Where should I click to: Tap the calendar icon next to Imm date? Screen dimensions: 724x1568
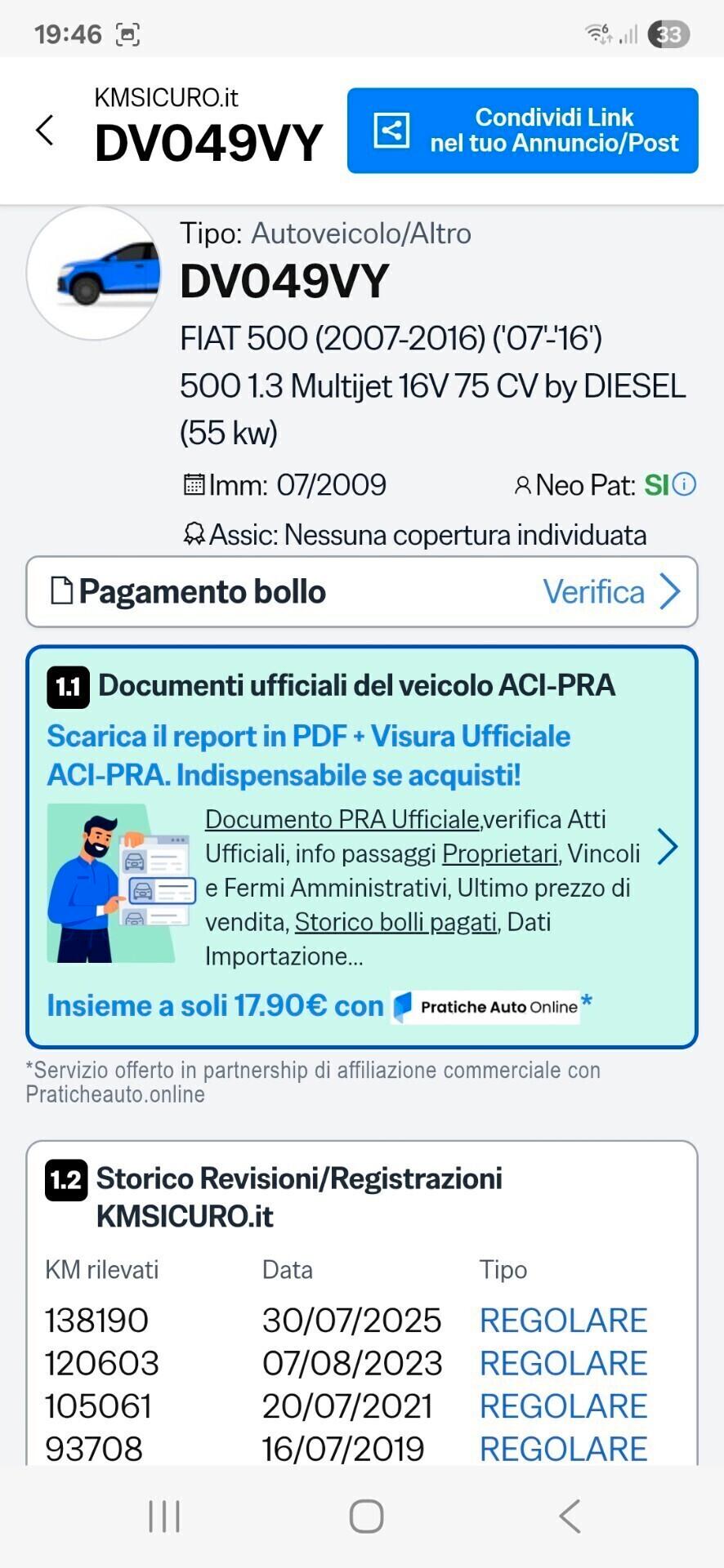[x=194, y=484]
